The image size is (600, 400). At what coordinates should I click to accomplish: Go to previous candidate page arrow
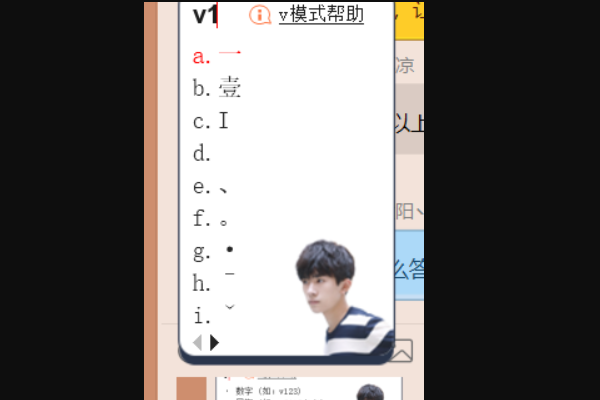tap(197, 343)
